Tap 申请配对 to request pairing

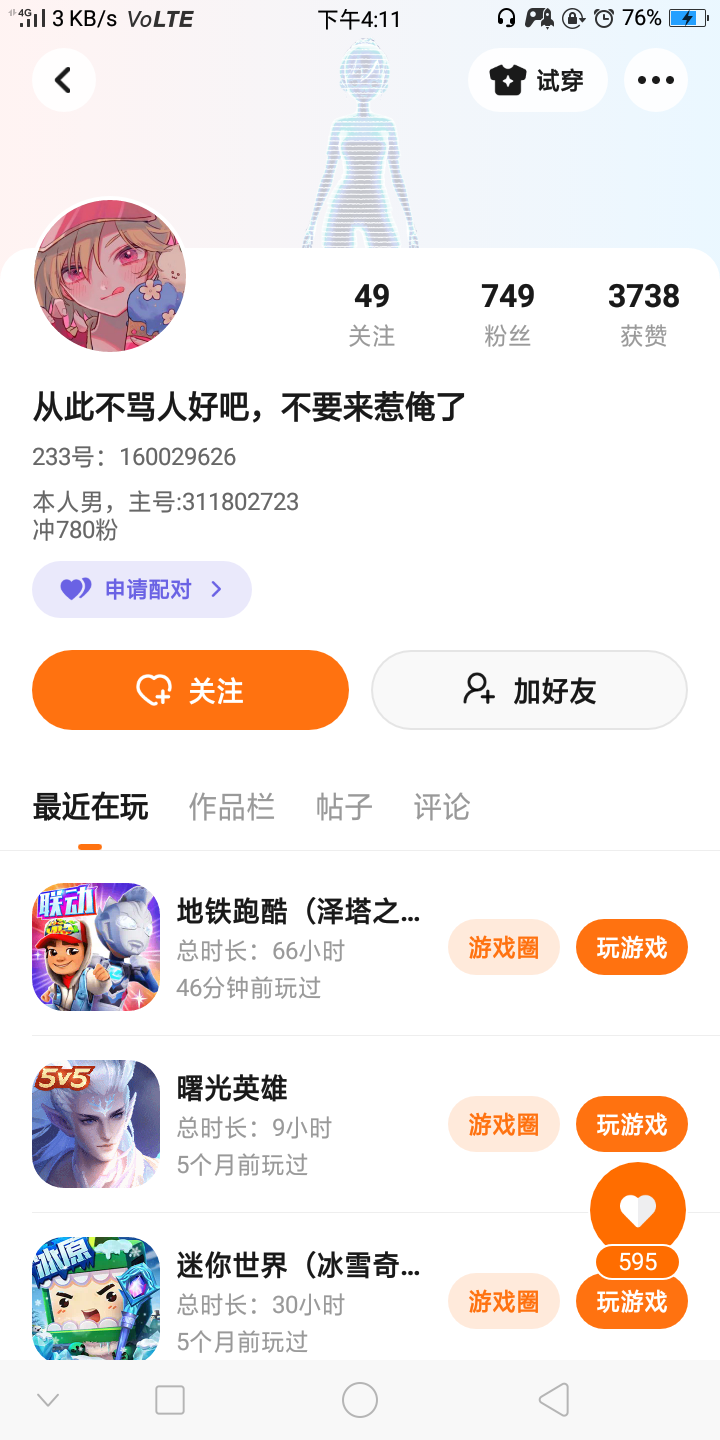pyautogui.click(x=142, y=589)
